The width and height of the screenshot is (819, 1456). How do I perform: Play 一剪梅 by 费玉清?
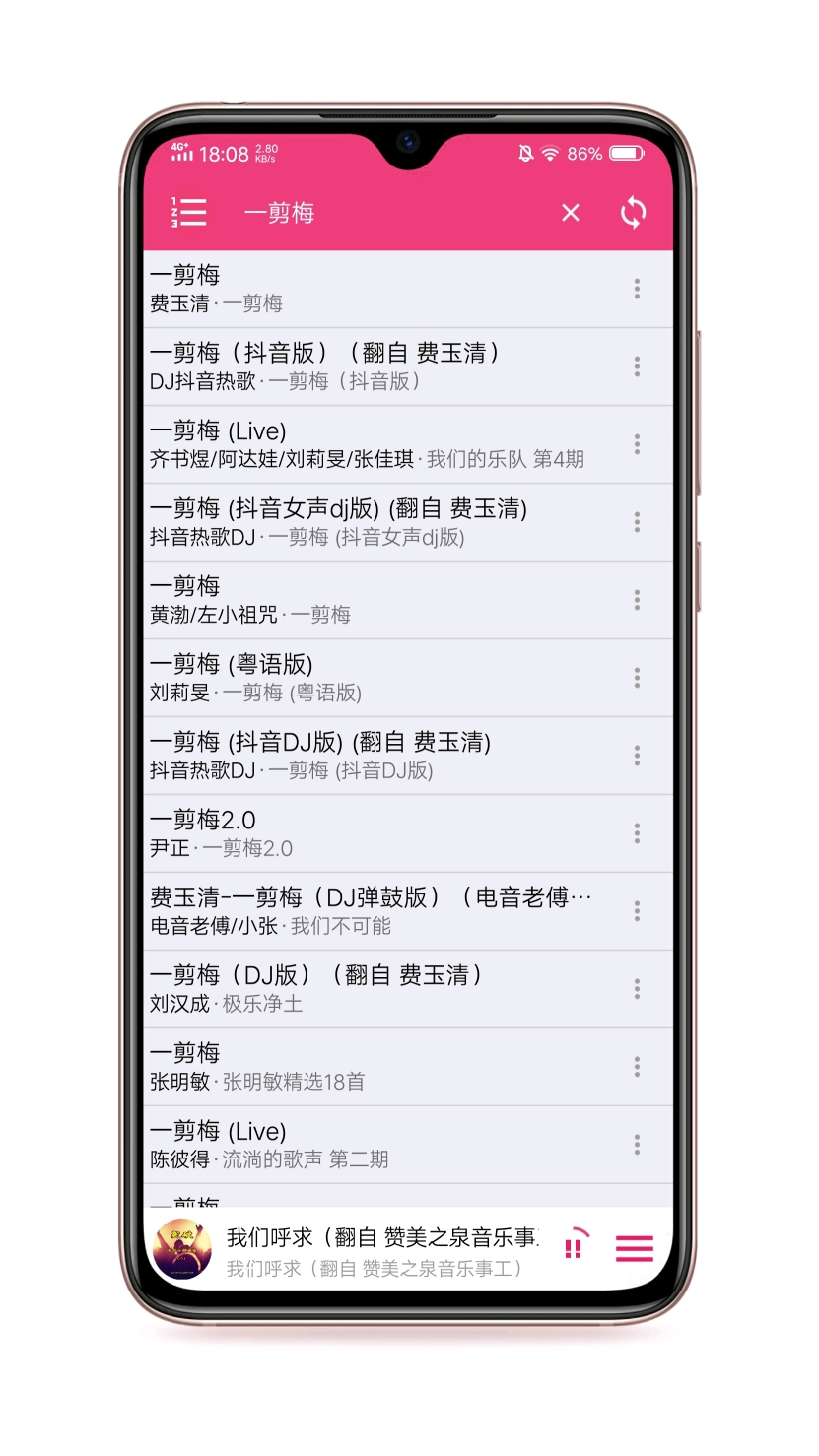375,289
